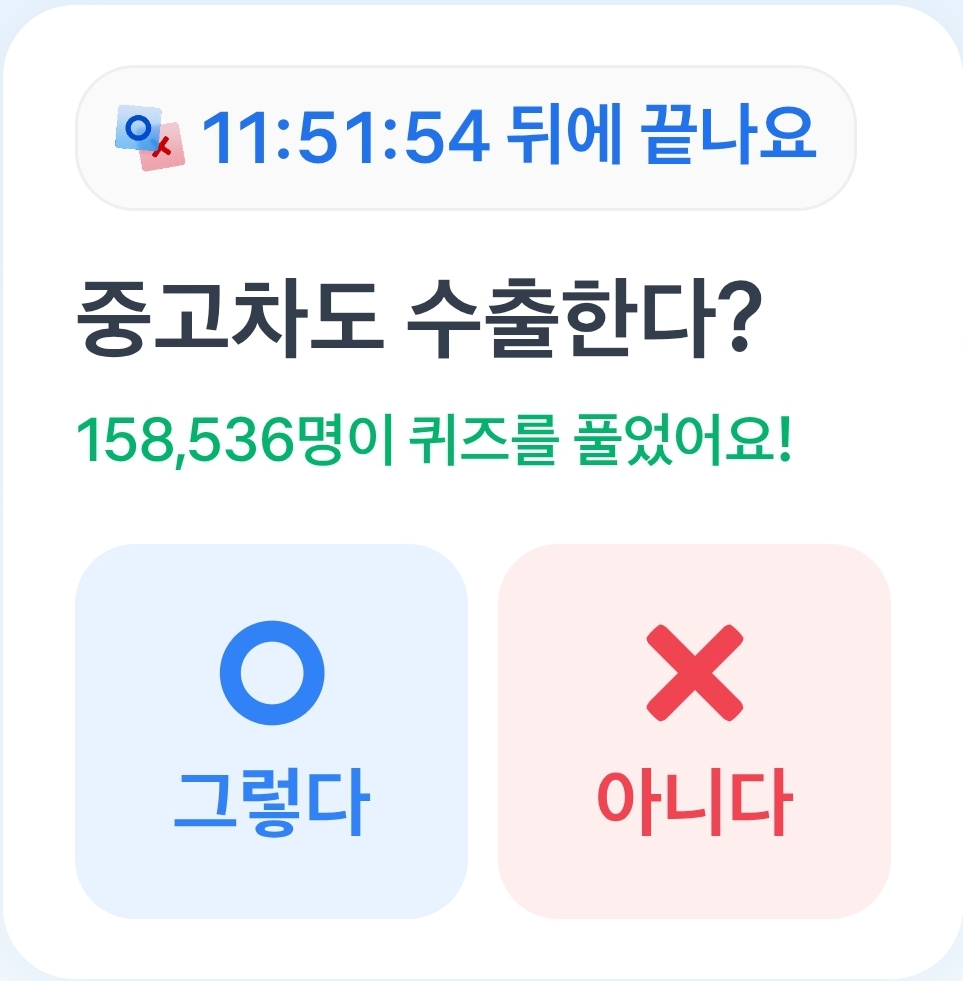The width and height of the screenshot is (963, 981).
Task: Choose 아니다 (X) as the answer
Action: (x=693, y=730)
